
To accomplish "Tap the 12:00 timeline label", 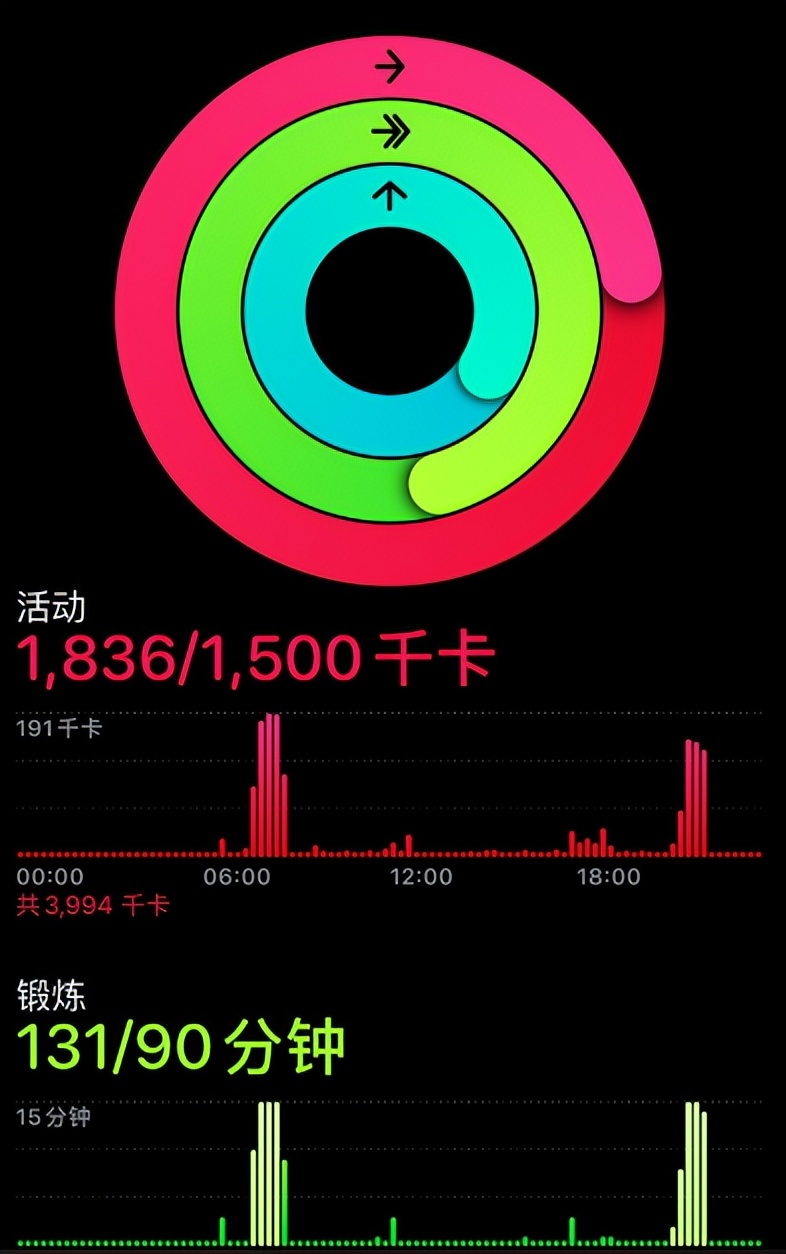I will [x=421, y=877].
